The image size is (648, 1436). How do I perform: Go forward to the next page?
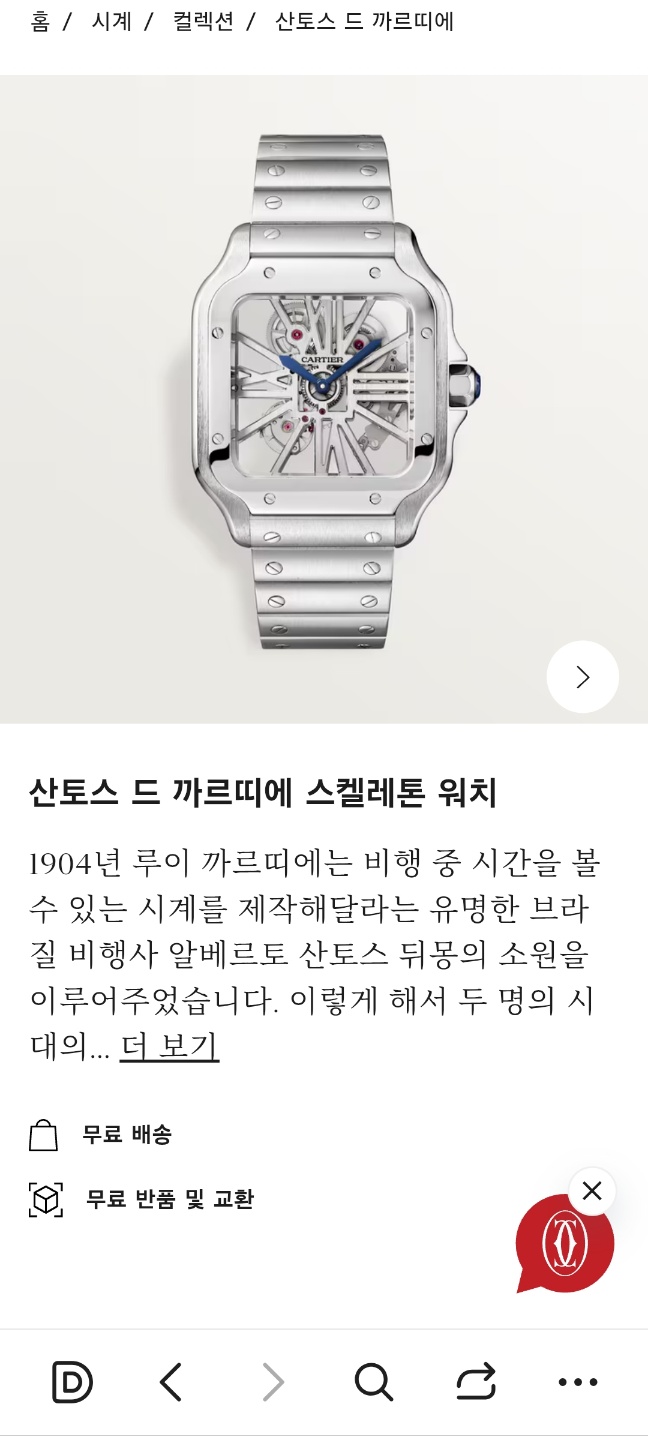click(x=272, y=1383)
